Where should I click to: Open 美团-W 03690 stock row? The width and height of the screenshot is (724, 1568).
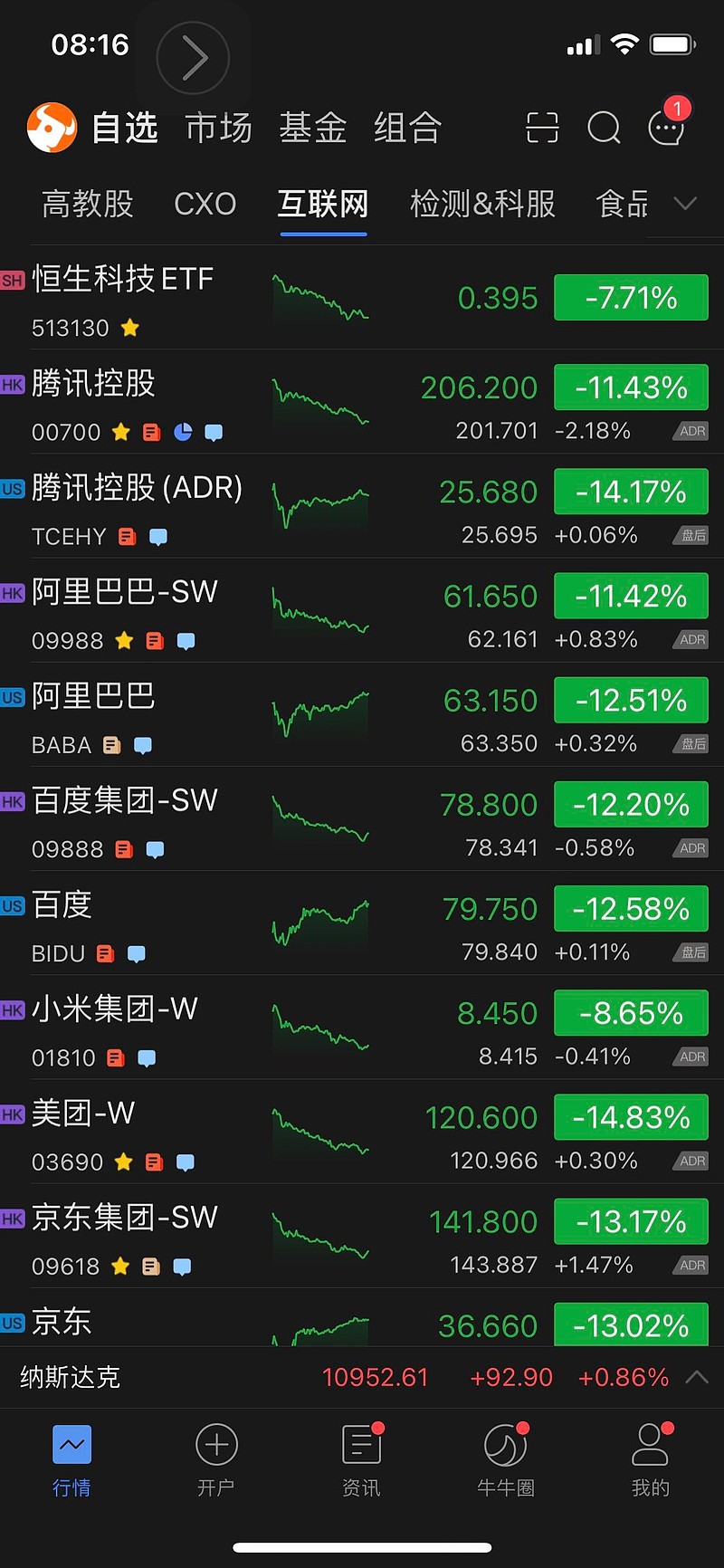coord(362,1132)
